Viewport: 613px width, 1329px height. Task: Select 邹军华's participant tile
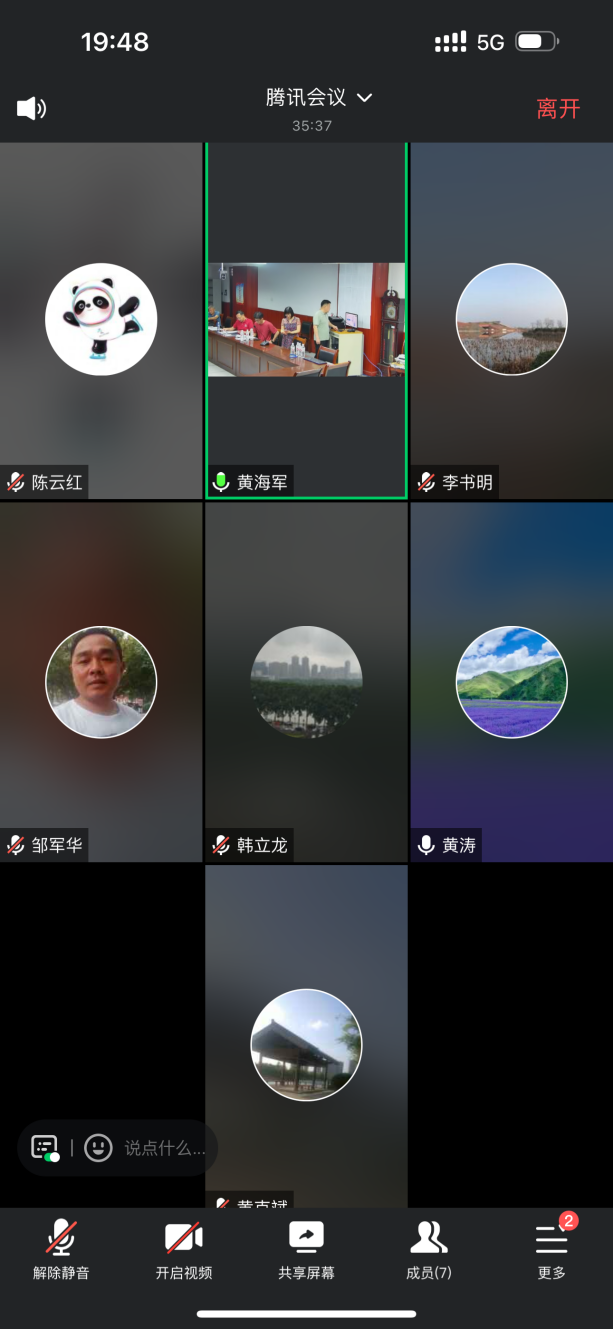click(x=101, y=682)
